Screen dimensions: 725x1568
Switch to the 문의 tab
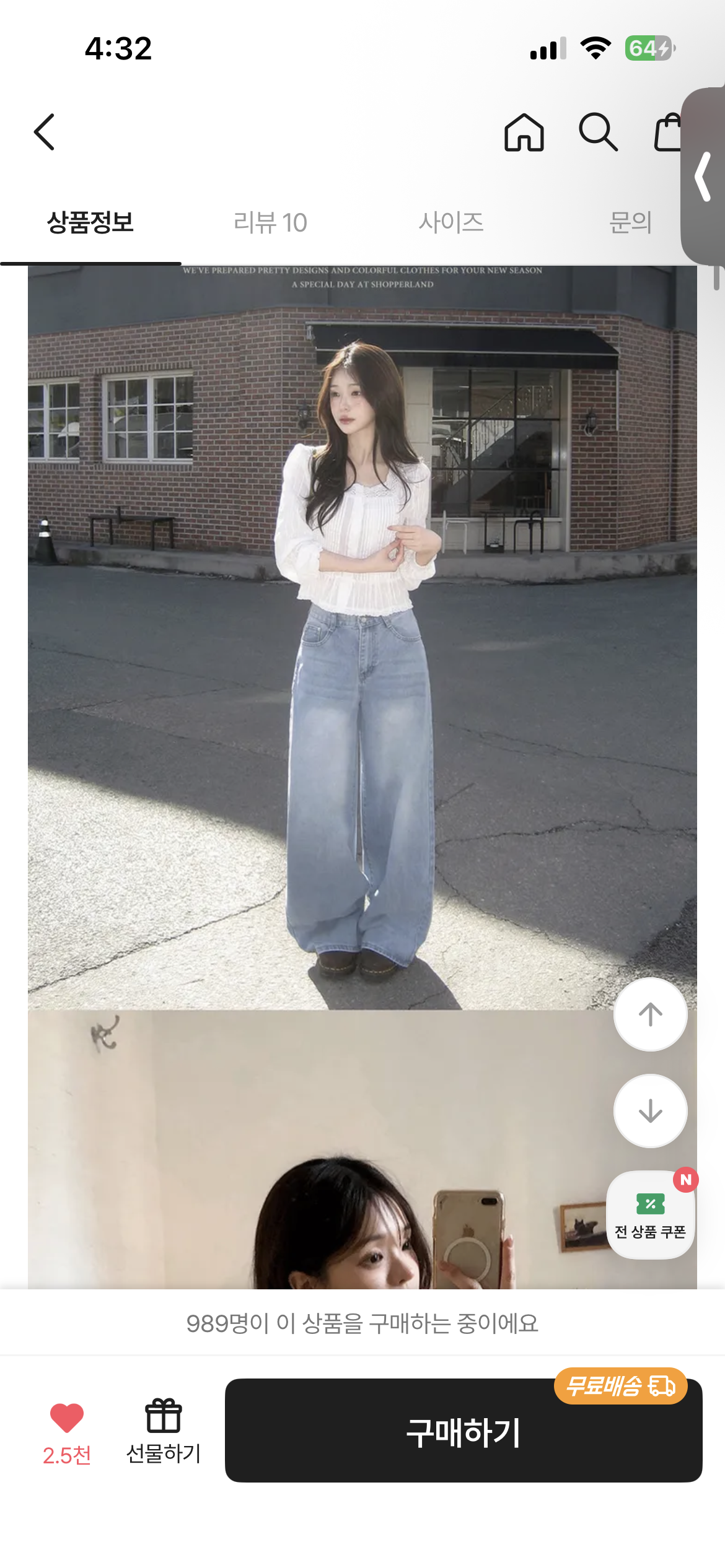[x=630, y=223]
